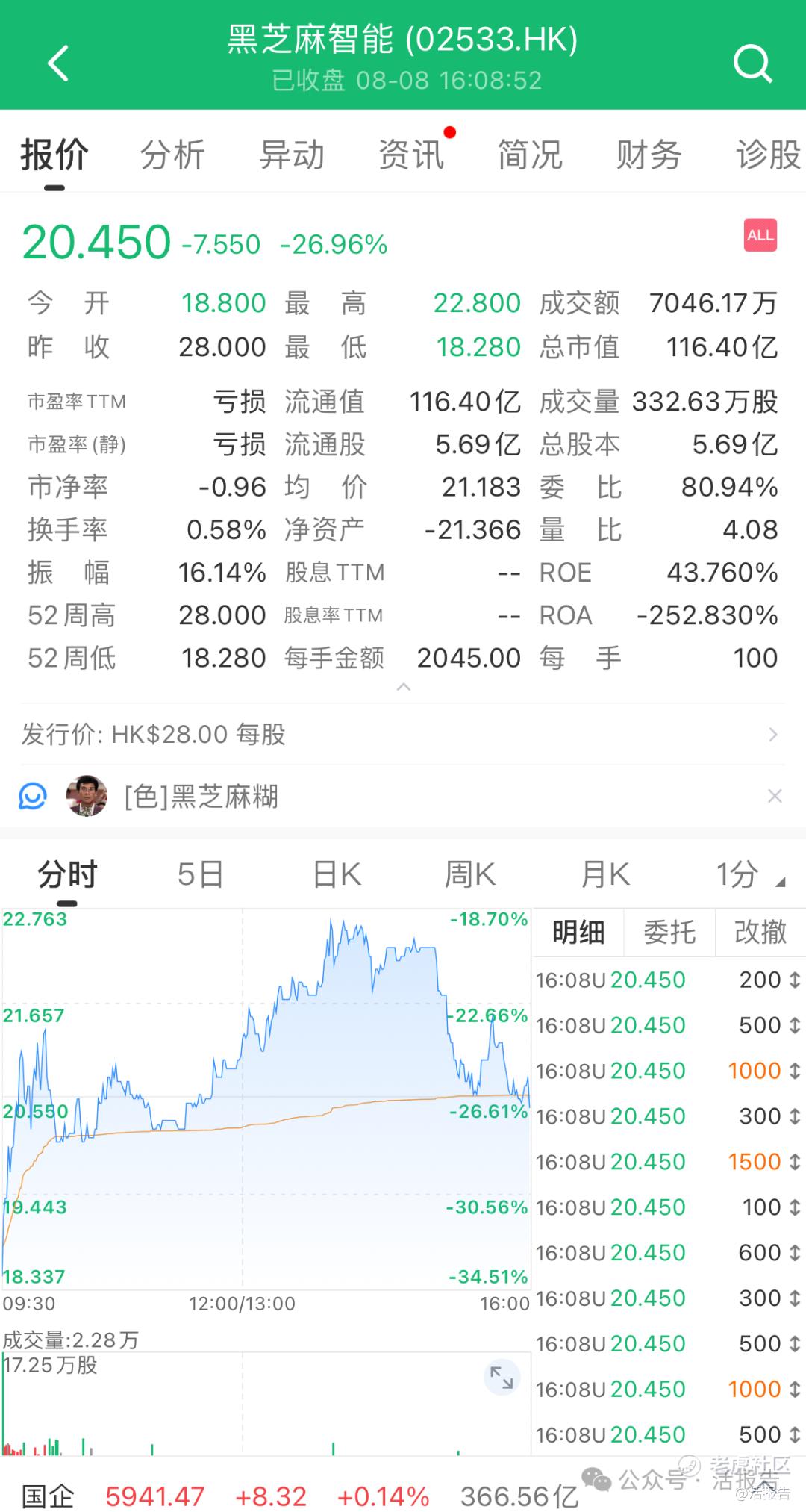806x1512 pixels.
Task: Switch order panel to 委托
Action: click(669, 933)
